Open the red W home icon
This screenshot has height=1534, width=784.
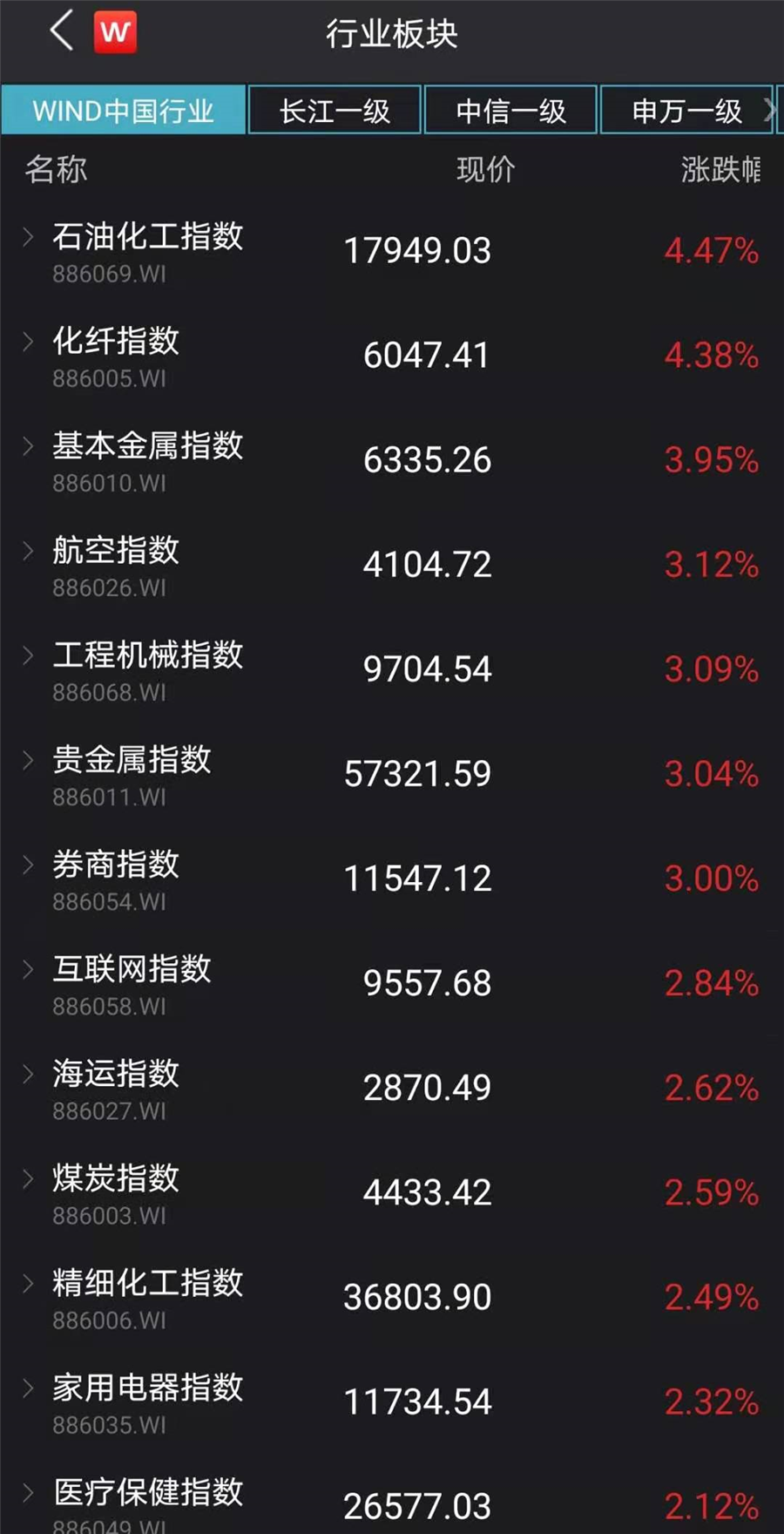pos(115,33)
